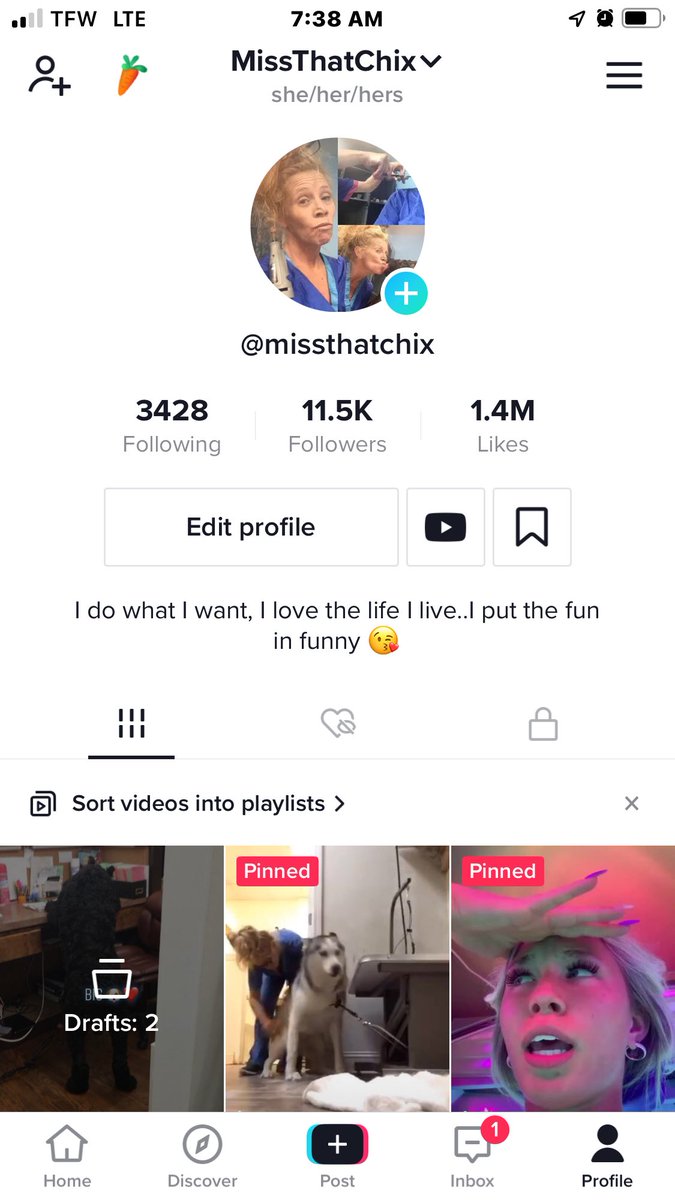Create a new Post
This screenshot has height=1200, width=675.
337,1156
